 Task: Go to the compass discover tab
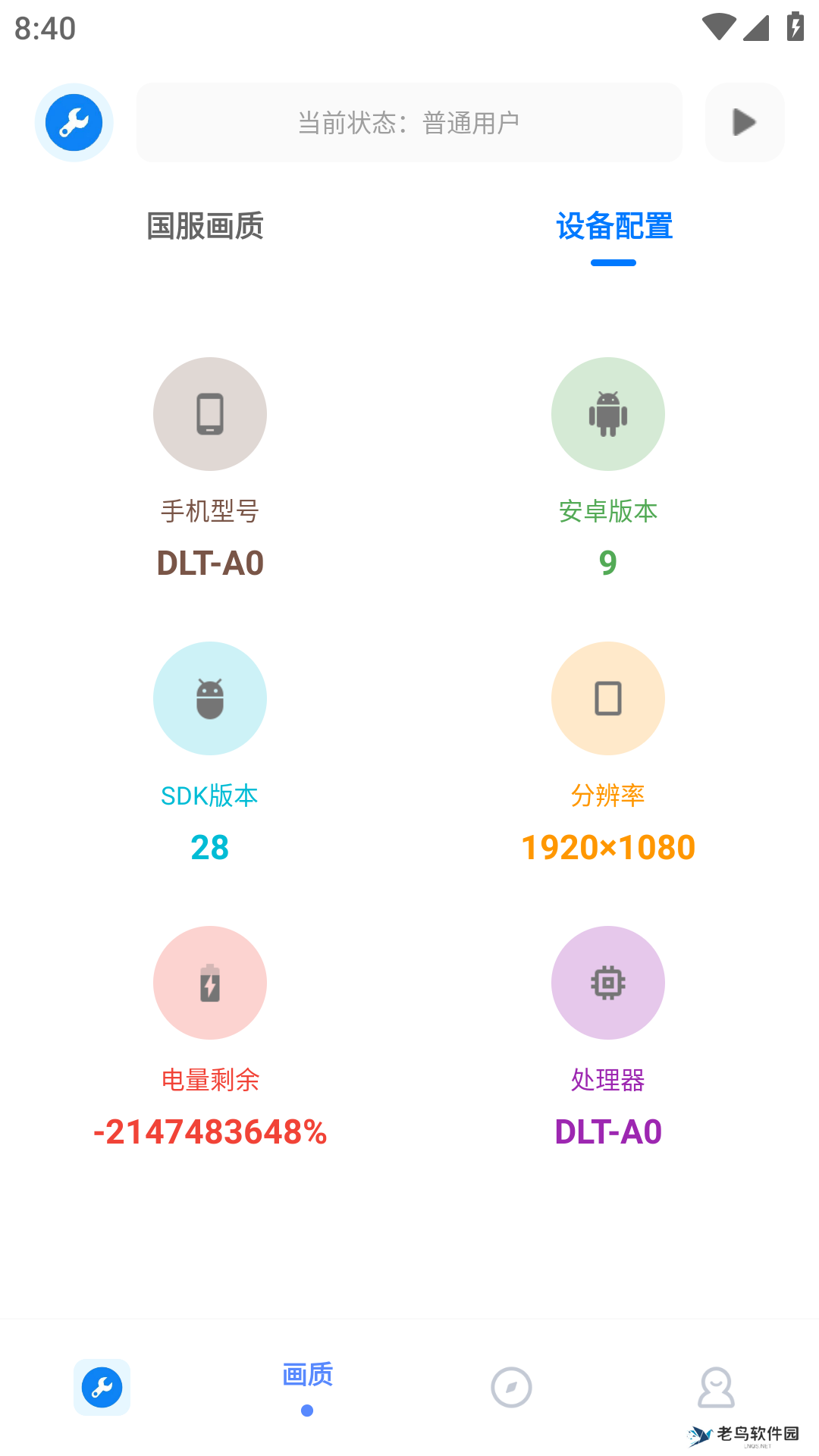(x=511, y=1387)
